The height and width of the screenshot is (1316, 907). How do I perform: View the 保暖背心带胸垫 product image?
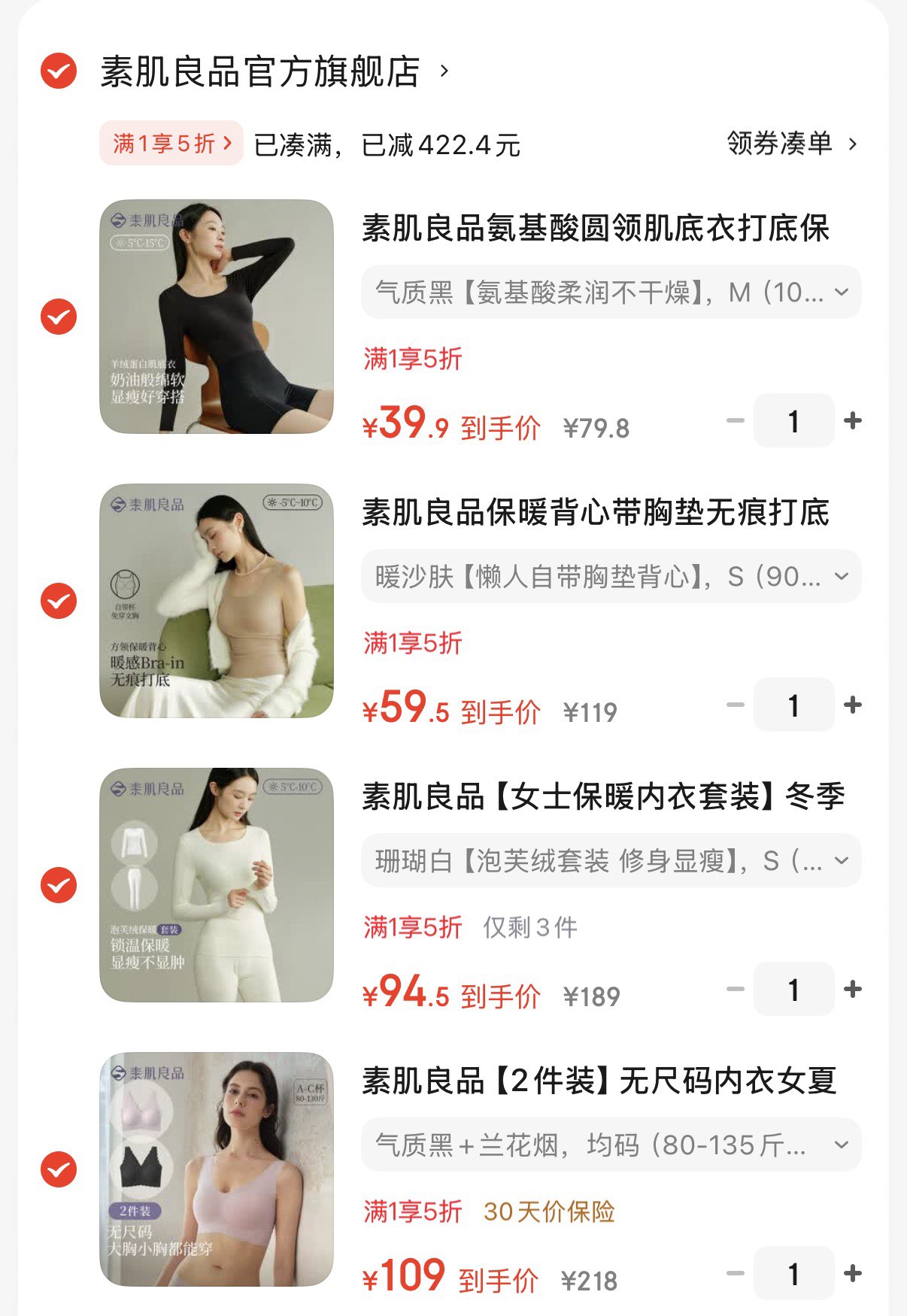pyautogui.click(x=217, y=601)
